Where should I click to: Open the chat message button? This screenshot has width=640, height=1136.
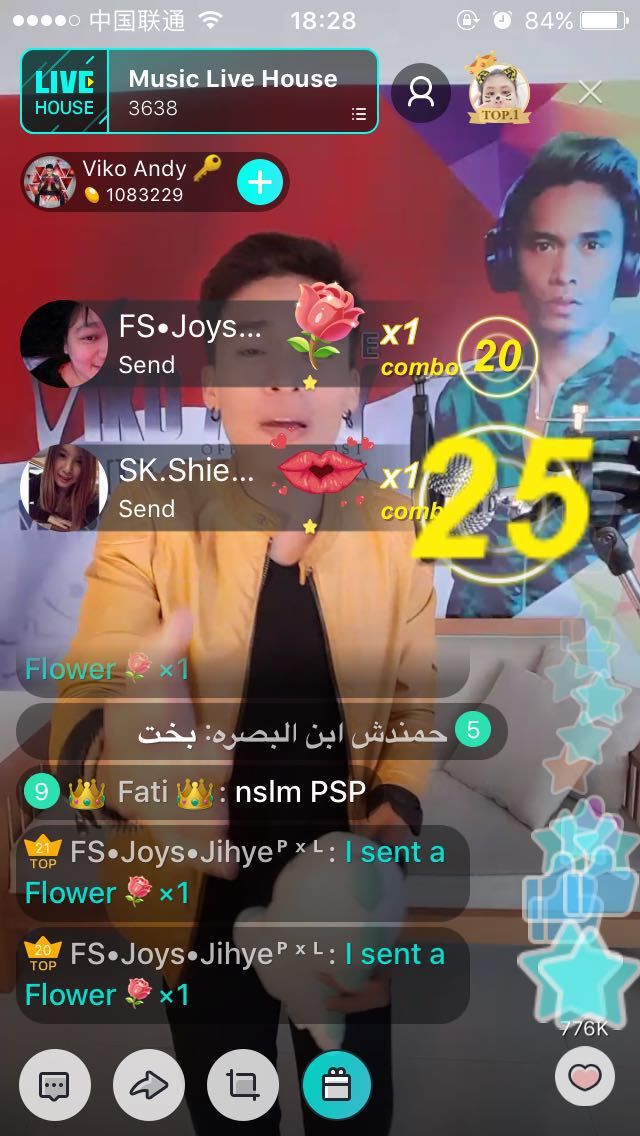pos(54,1085)
